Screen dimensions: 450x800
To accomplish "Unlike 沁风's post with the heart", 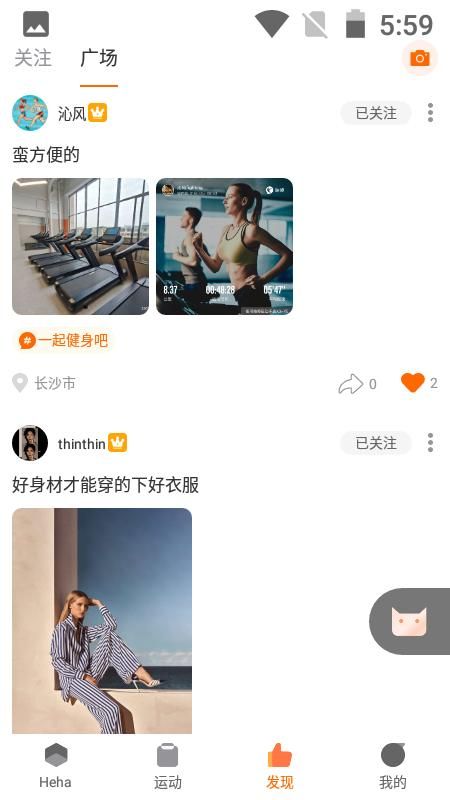I will 412,383.
